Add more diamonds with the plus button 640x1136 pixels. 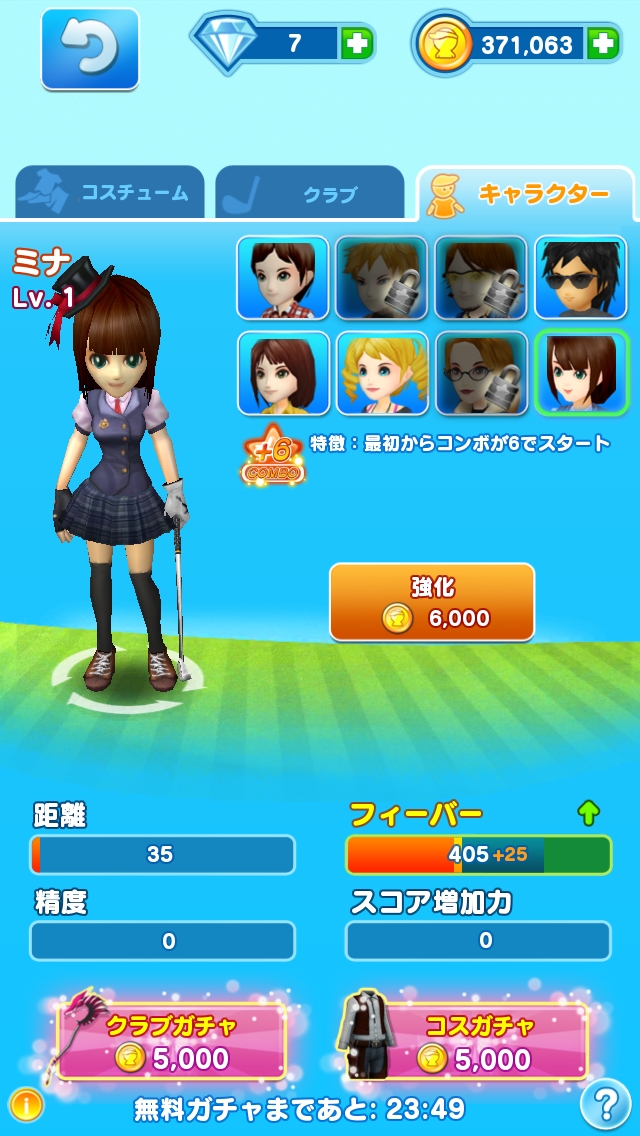pyautogui.click(x=355, y=43)
